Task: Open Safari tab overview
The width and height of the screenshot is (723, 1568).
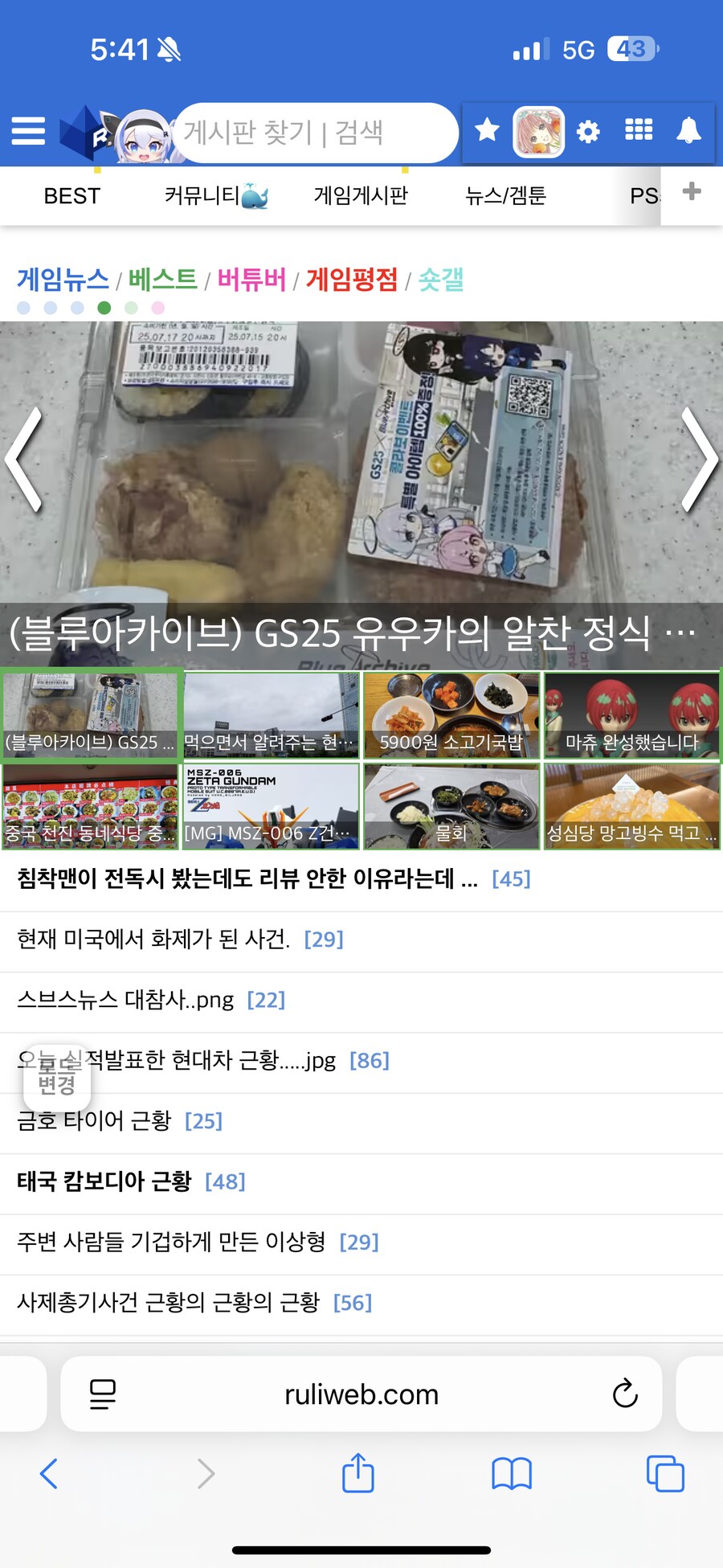Action: click(665, 1474)
